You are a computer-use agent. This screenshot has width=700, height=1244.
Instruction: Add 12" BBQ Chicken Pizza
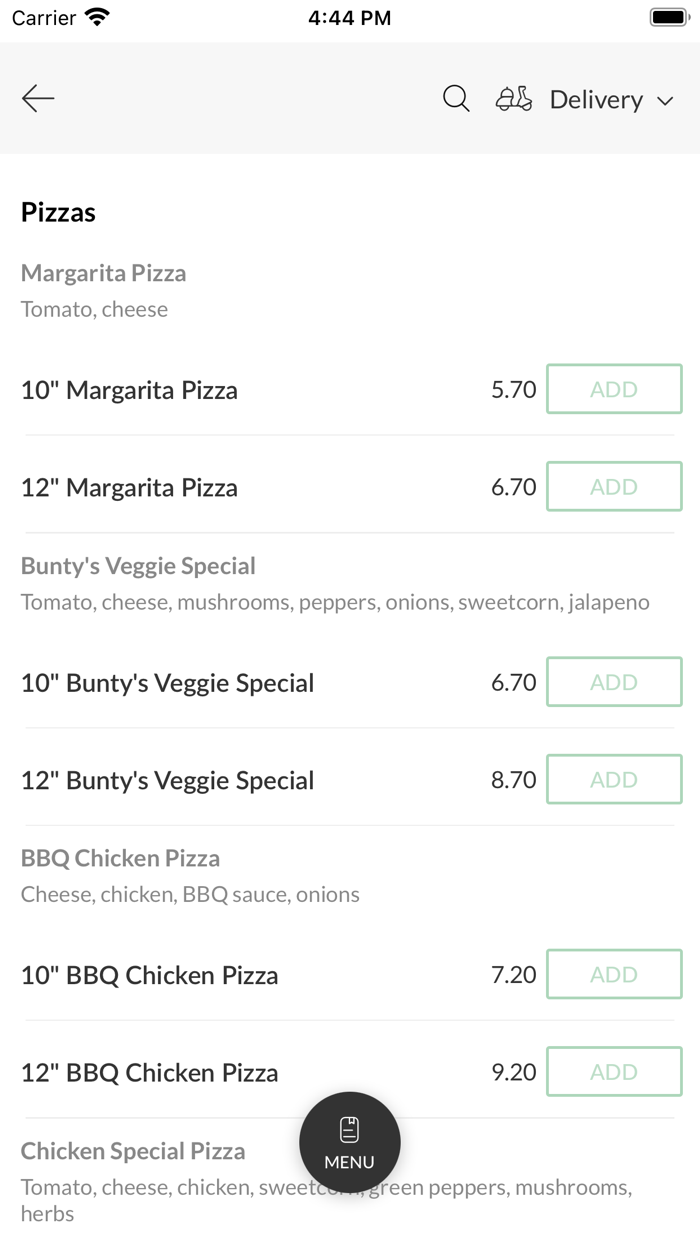[614, 1072]
